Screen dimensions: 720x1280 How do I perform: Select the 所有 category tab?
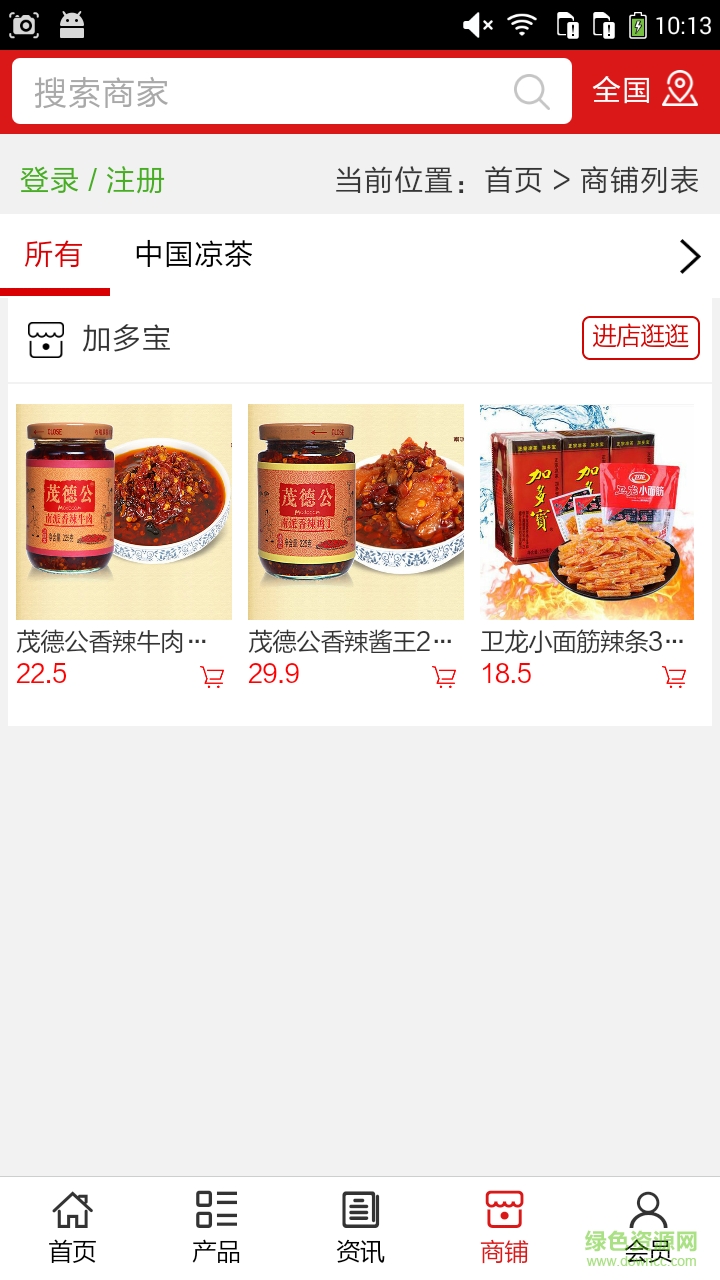click(x=54, y=256)
